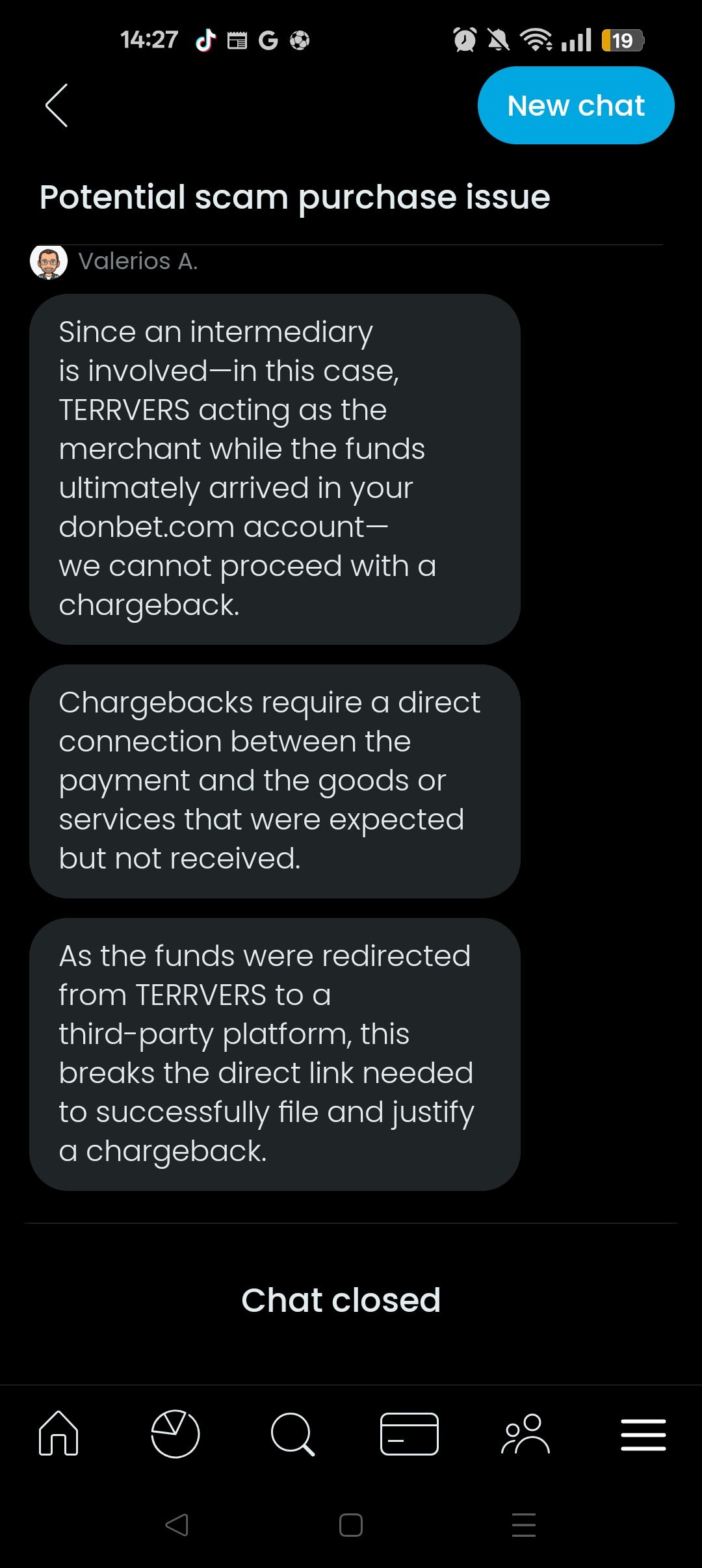Go back using the top-left arrow
Screen dimensions: 702x1568
tap(57, 105)
